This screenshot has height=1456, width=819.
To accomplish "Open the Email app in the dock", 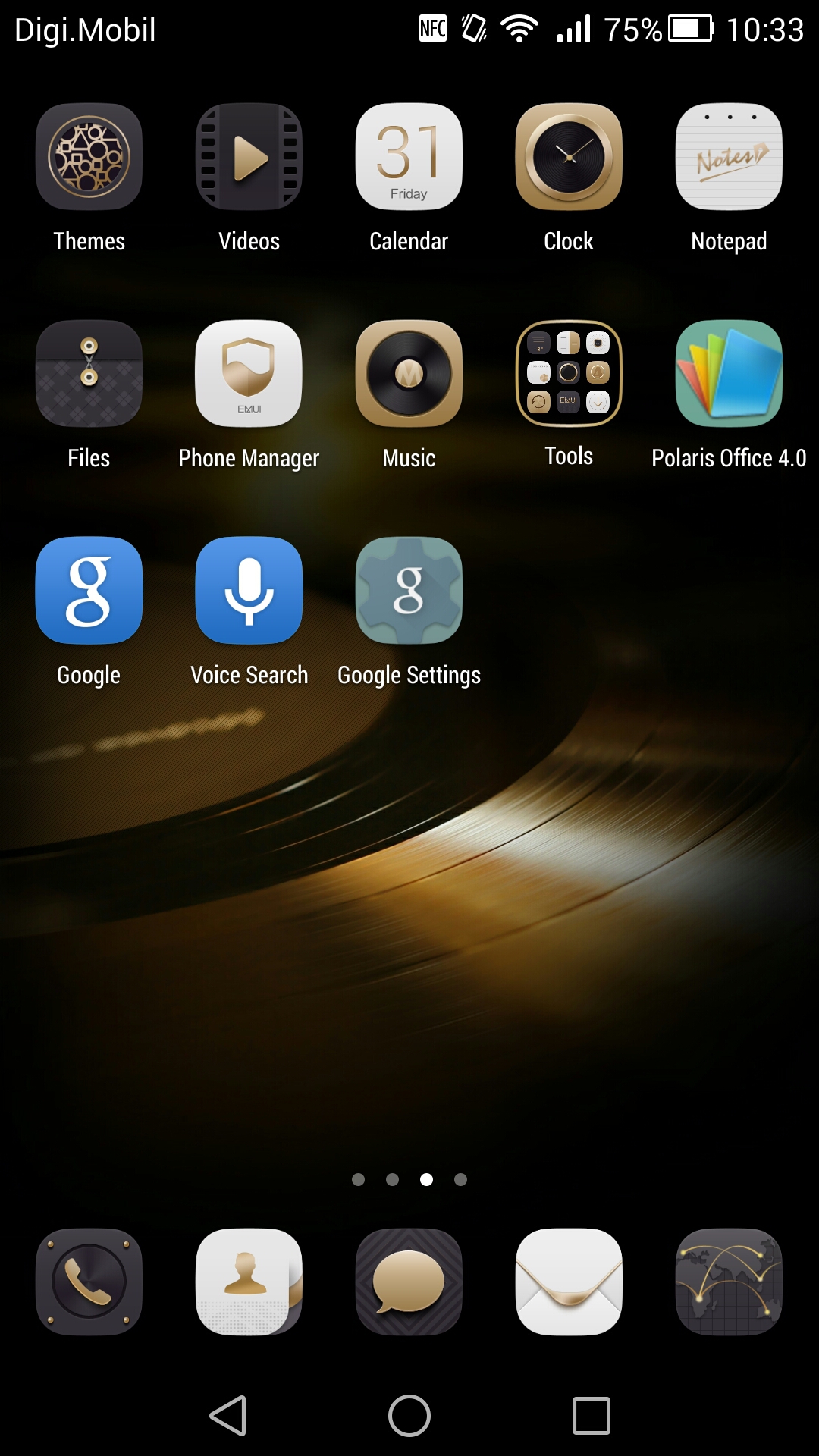I will (569, 1282).
